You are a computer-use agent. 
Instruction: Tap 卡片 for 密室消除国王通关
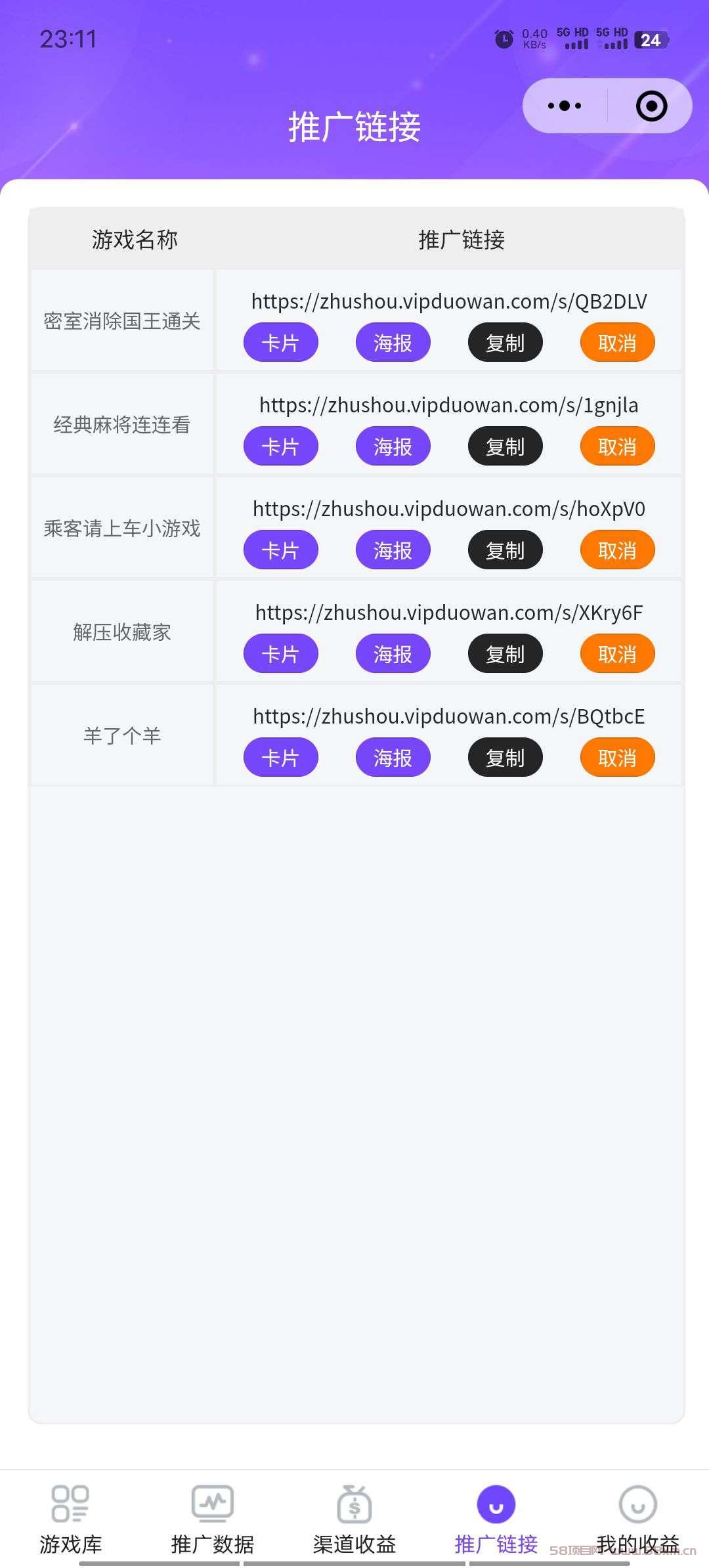point(281,343)
